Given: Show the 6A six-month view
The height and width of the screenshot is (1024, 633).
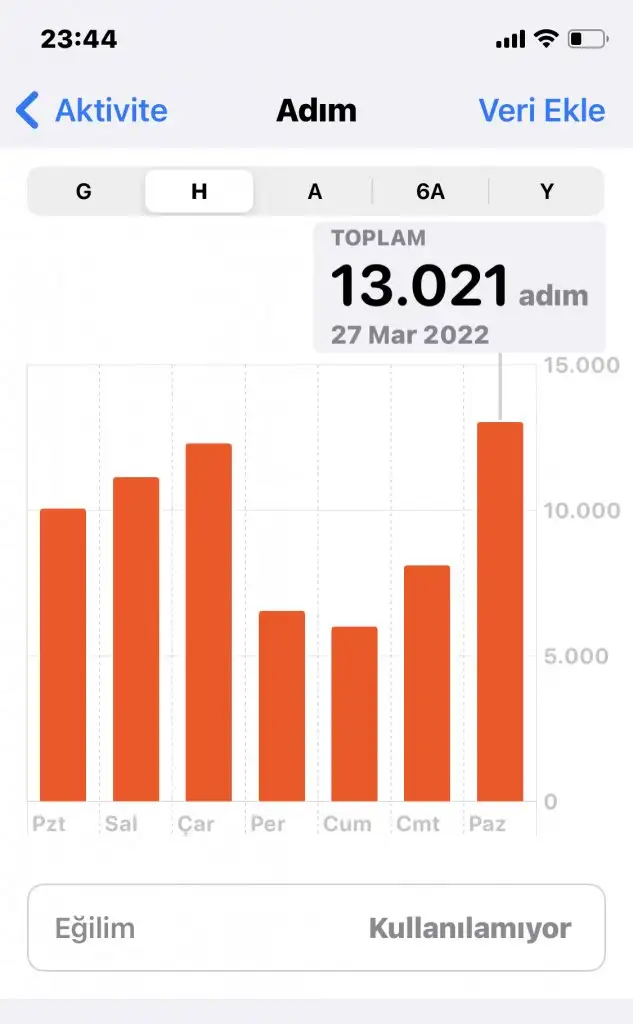Looking at the screenshot, I should point(431,191).
